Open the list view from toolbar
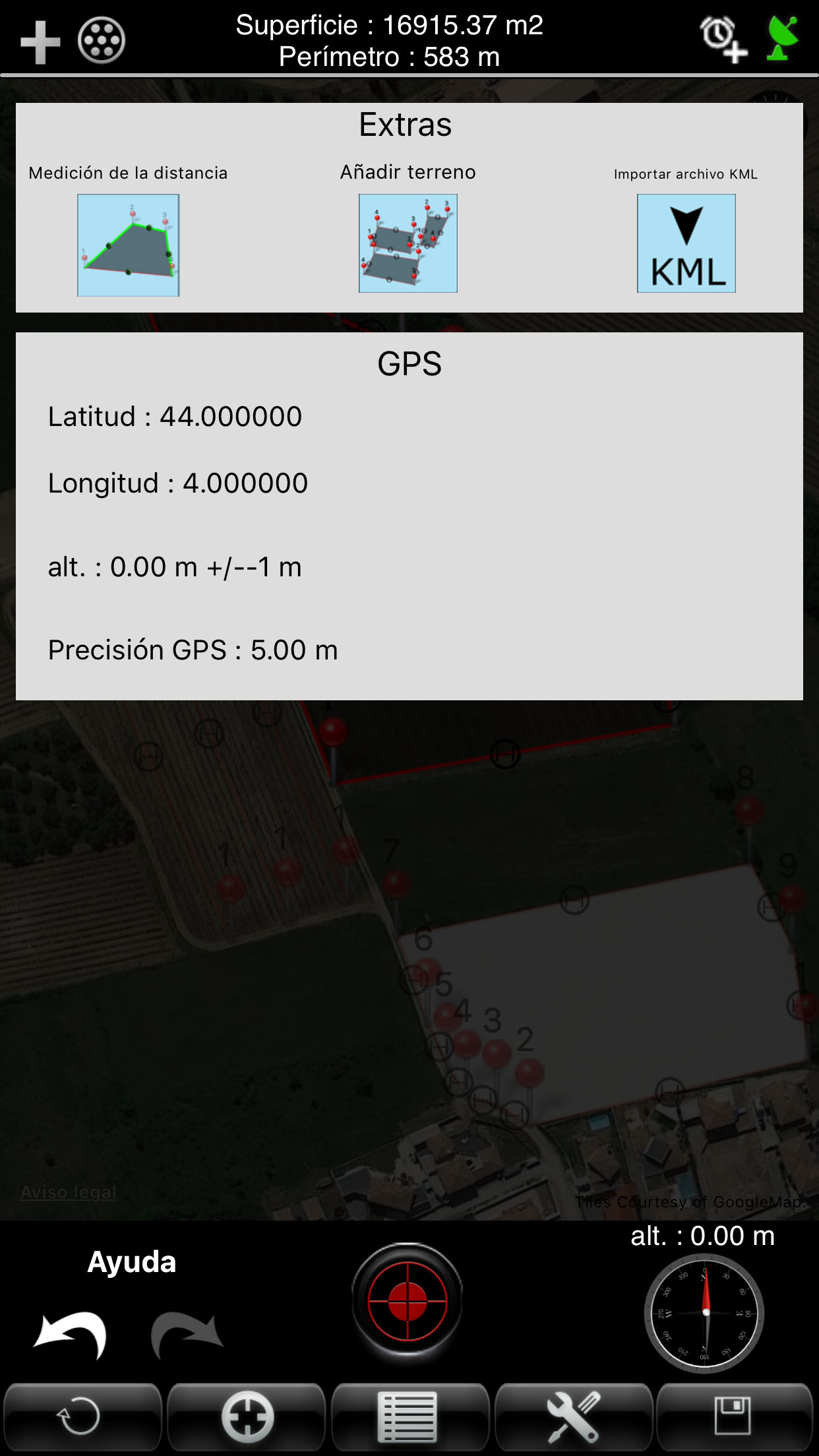The width and height of the screenshot is (819, 1456). [x=409, y=1416]
